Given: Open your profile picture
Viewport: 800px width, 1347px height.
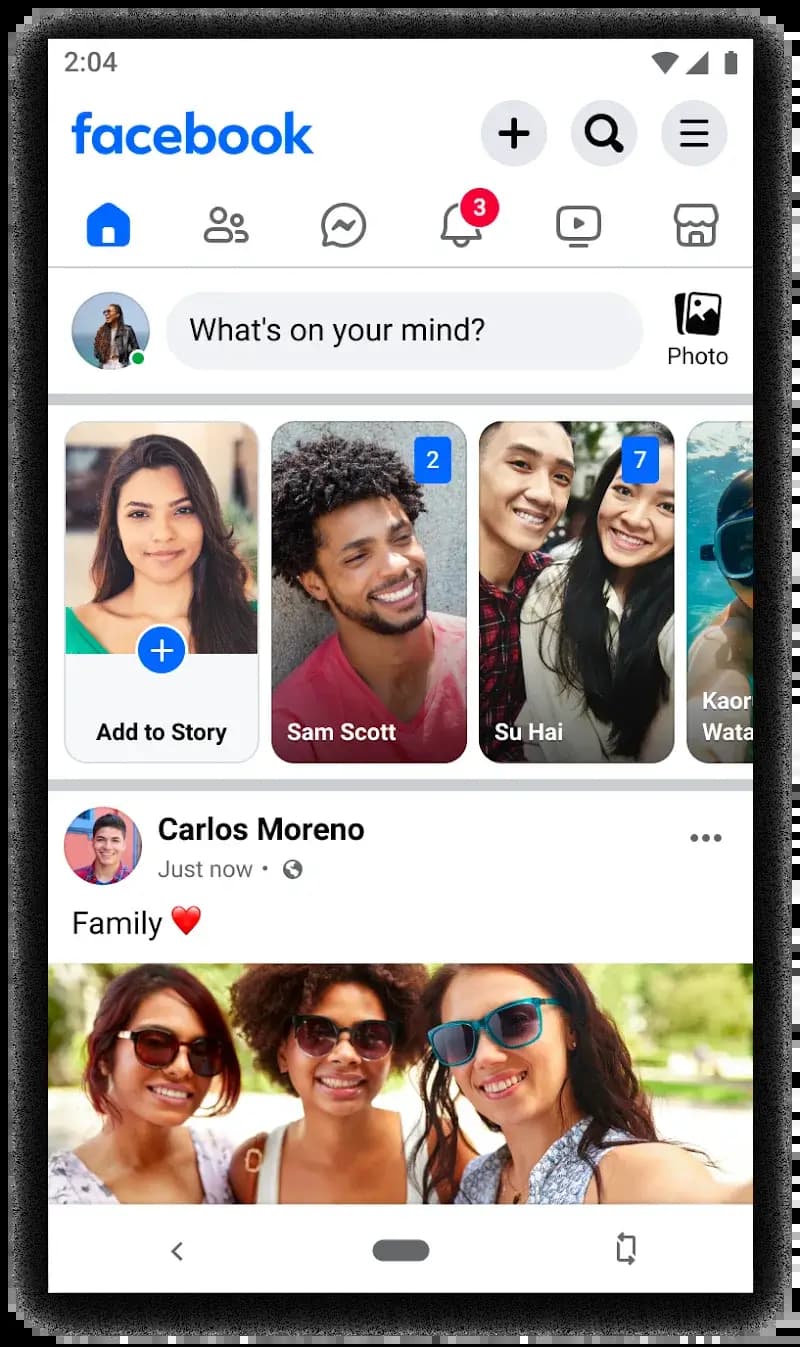Looking at the screenshot, I should coord(110,331).
